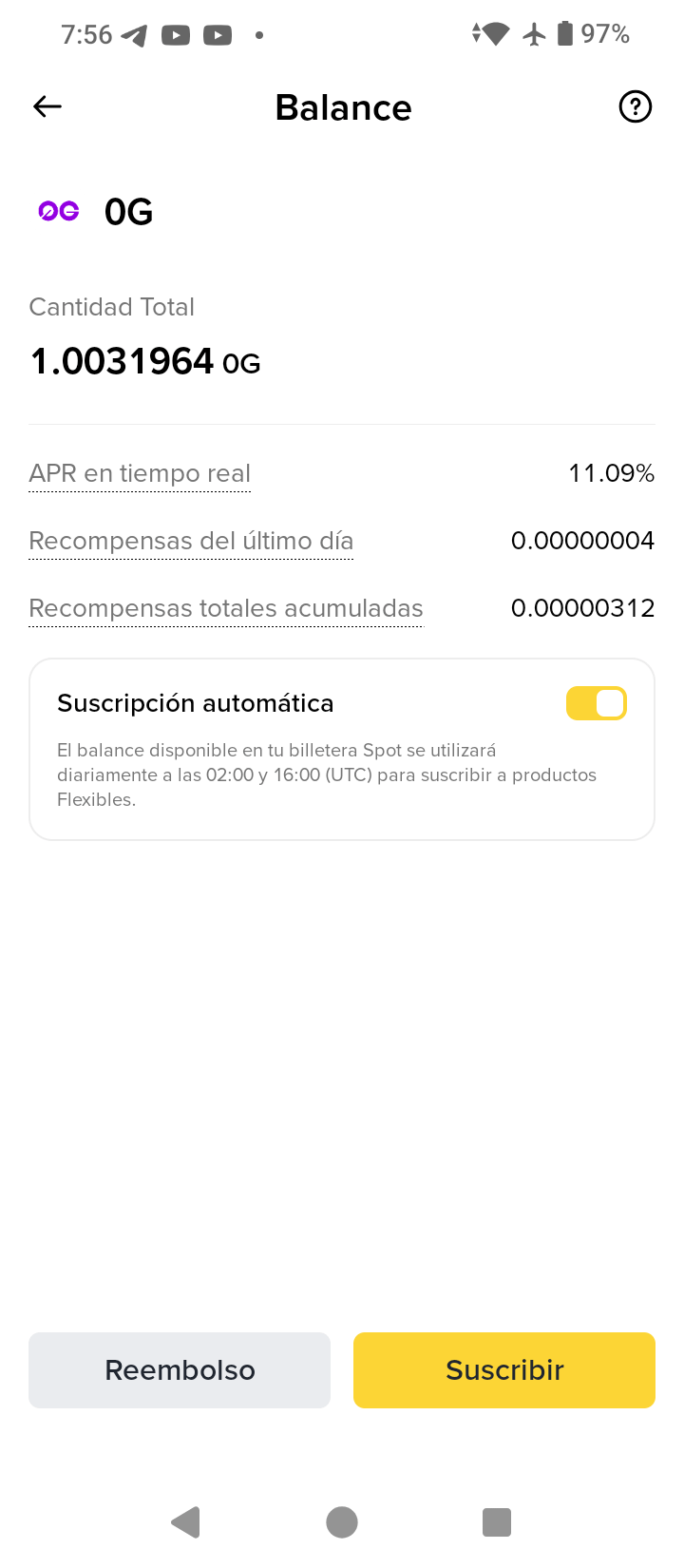Go to the system home screen
Viewport: 684px width, 1568px height.
coord(342,1521)
